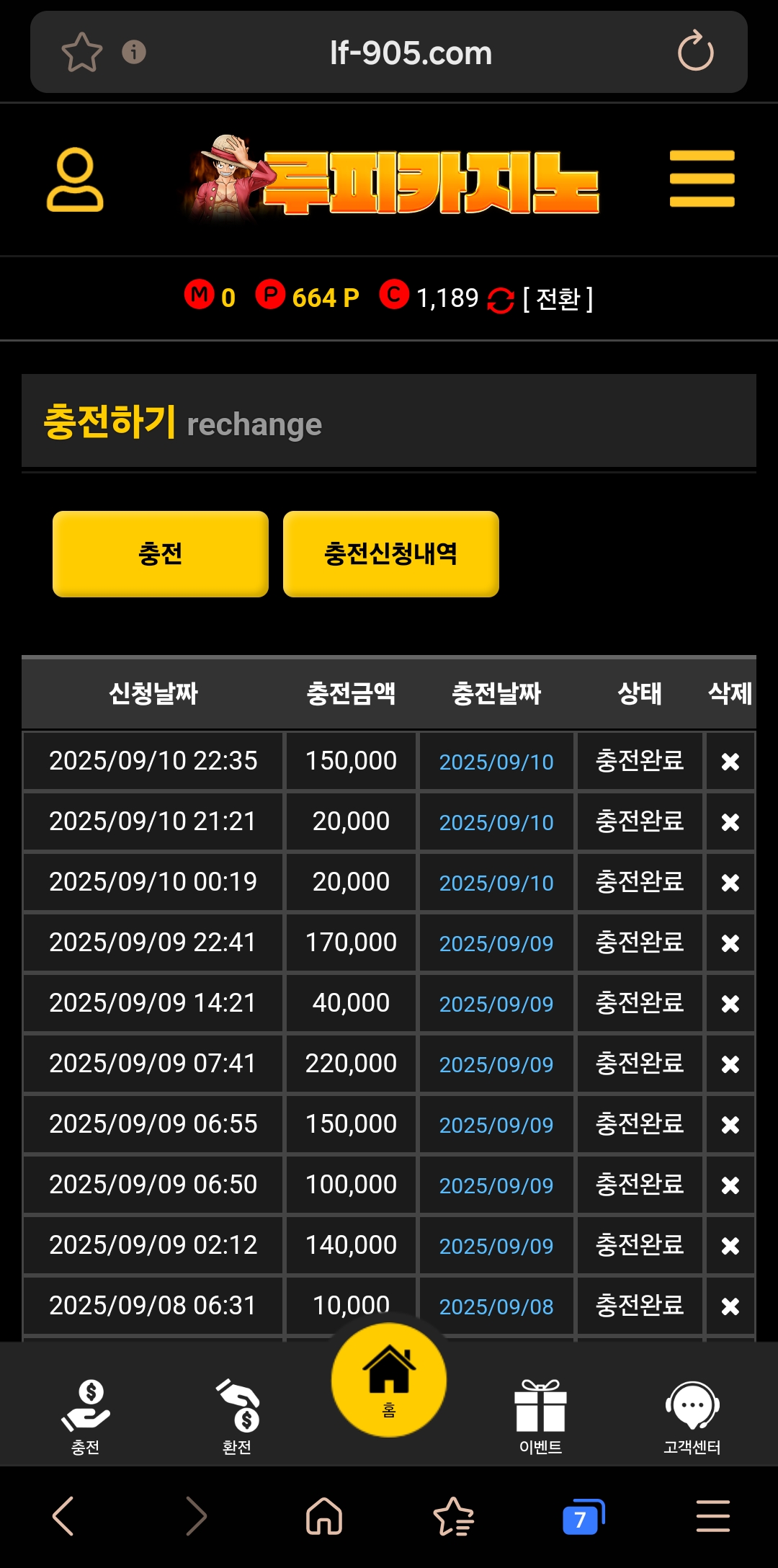The image size is (778, 1568).
Task: Open the user profile icon
Action: coord(75,179)
